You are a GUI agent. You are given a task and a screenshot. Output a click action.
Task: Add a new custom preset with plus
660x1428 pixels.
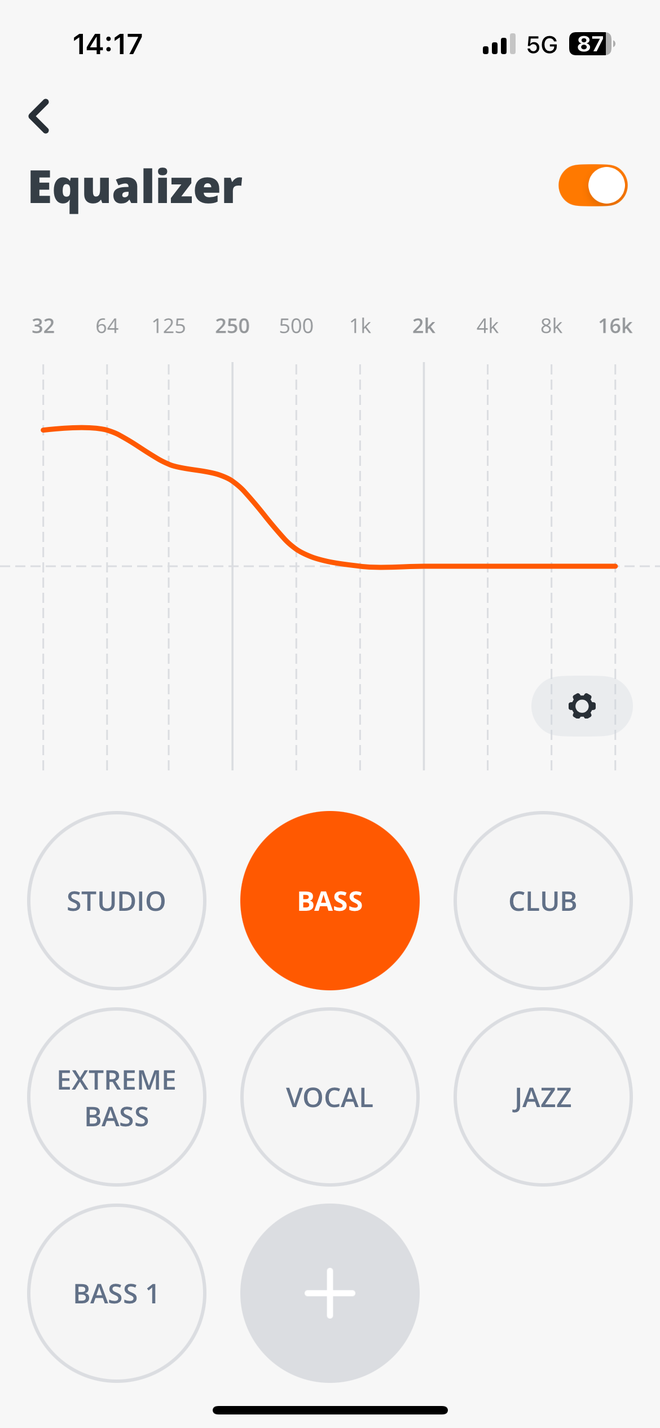point(330,1294)
